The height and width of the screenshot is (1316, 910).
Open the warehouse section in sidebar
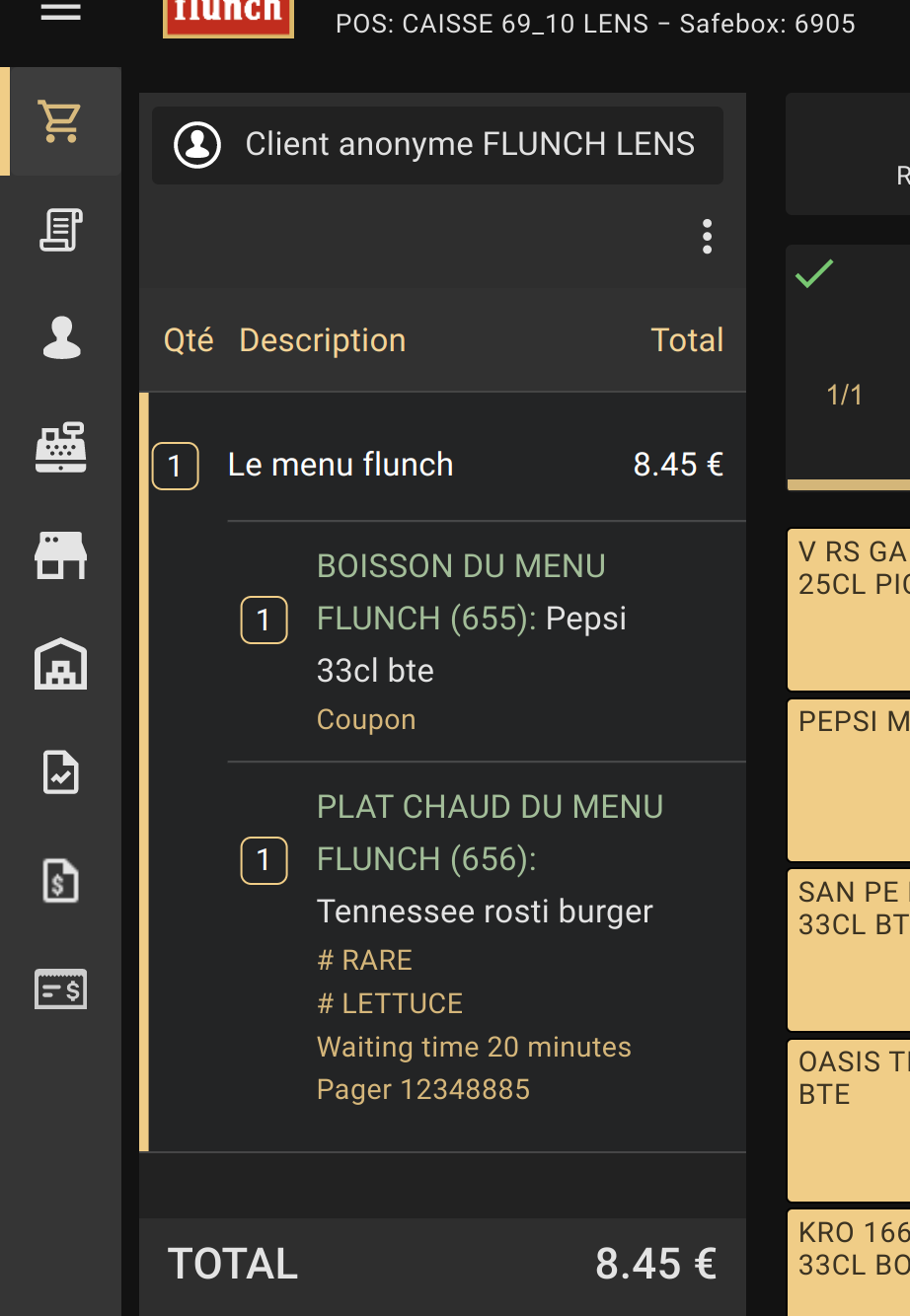[60, 664]
